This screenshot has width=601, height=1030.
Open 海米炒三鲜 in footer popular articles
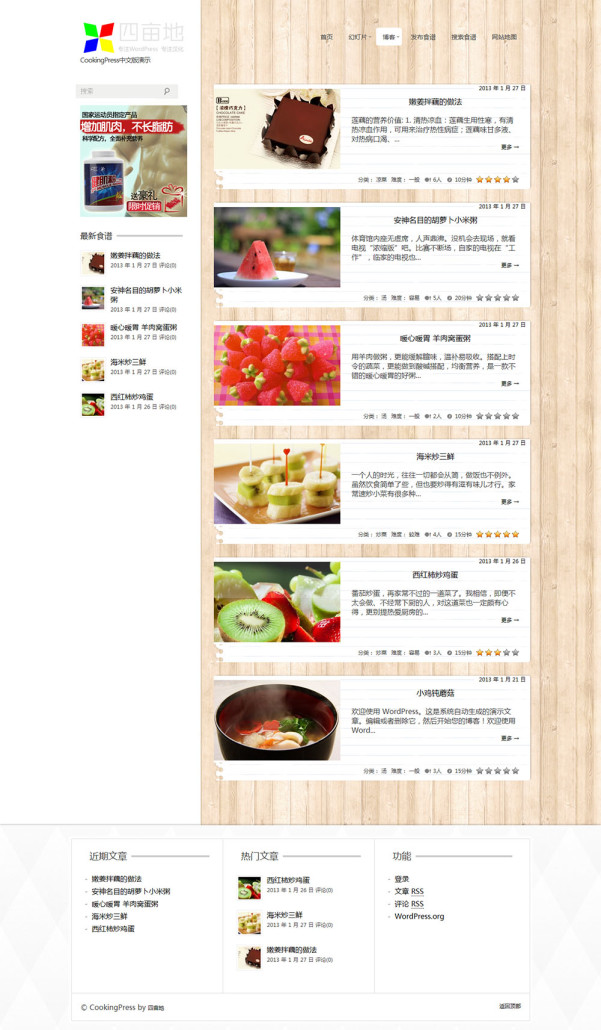(284, 915)
